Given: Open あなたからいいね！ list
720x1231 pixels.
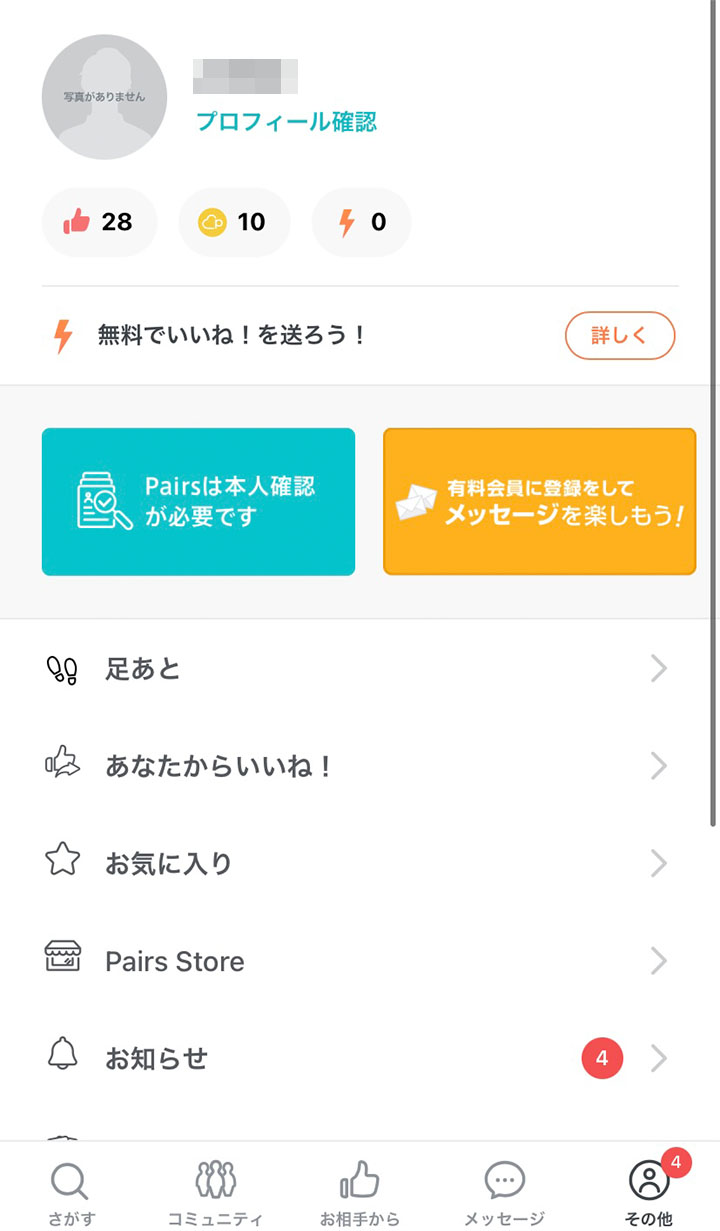Looking at the screenshot, I should click(360, 766).
